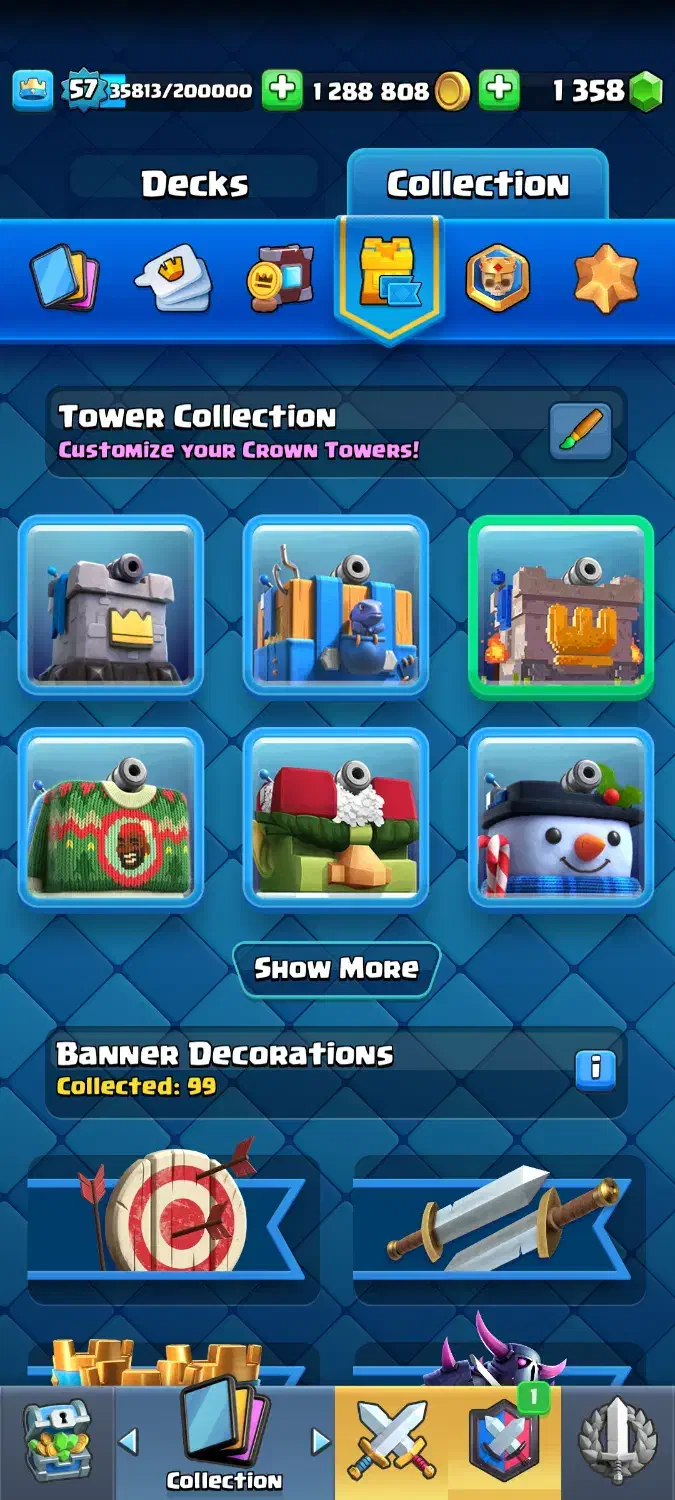Open the Shop chest tab
Viewport: 675px width, 1500px height.
56,1442
